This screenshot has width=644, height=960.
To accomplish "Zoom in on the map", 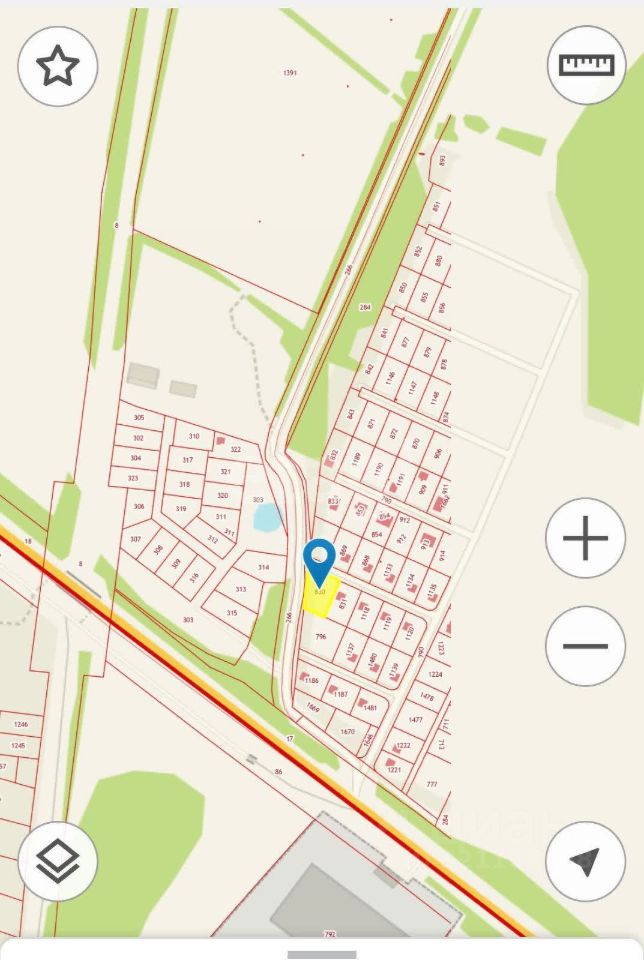I will click(x=586, y=539).
